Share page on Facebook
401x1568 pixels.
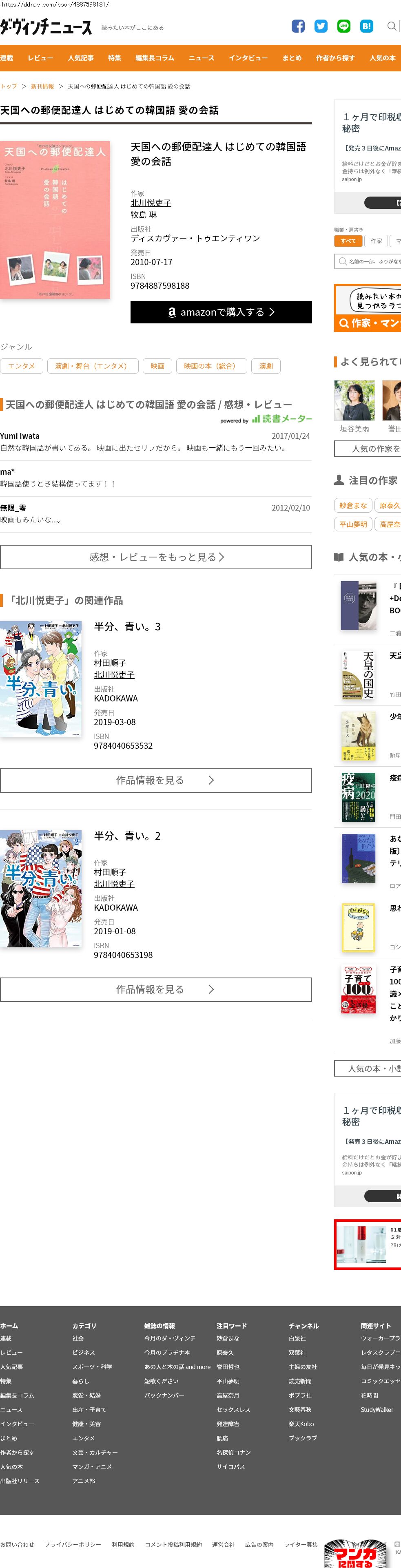pos(297,26)
